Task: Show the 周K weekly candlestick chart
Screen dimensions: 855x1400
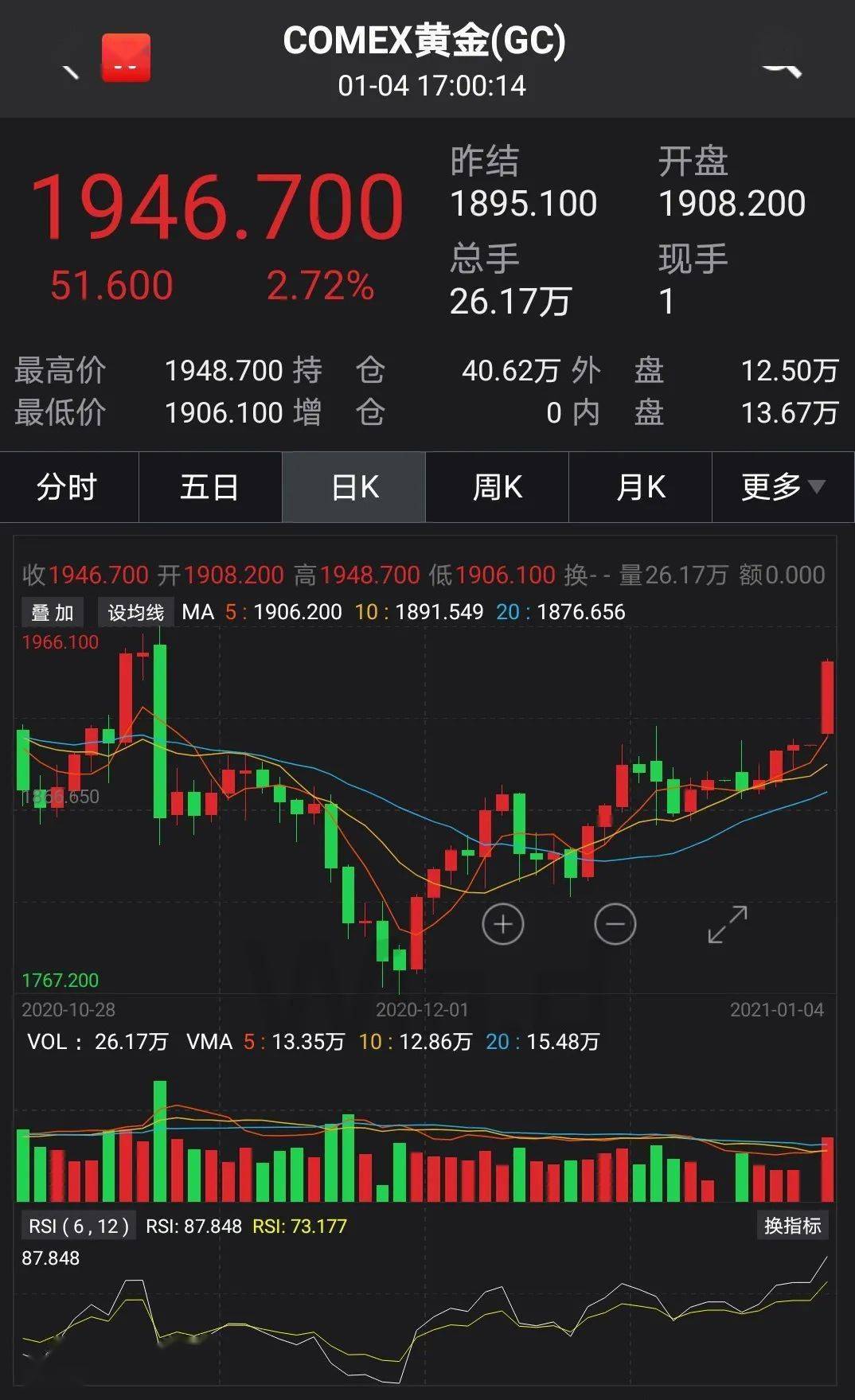Action: coord(498,487)
